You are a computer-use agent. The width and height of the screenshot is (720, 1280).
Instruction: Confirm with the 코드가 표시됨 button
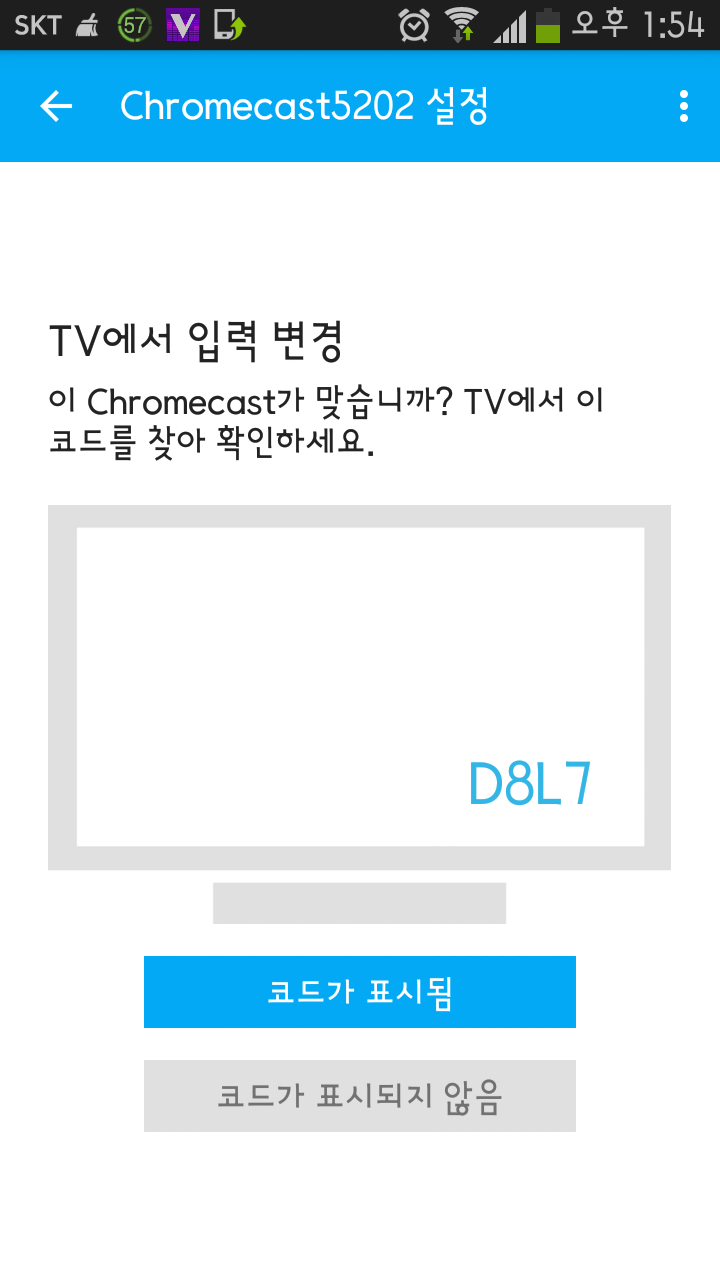[360, 992]
